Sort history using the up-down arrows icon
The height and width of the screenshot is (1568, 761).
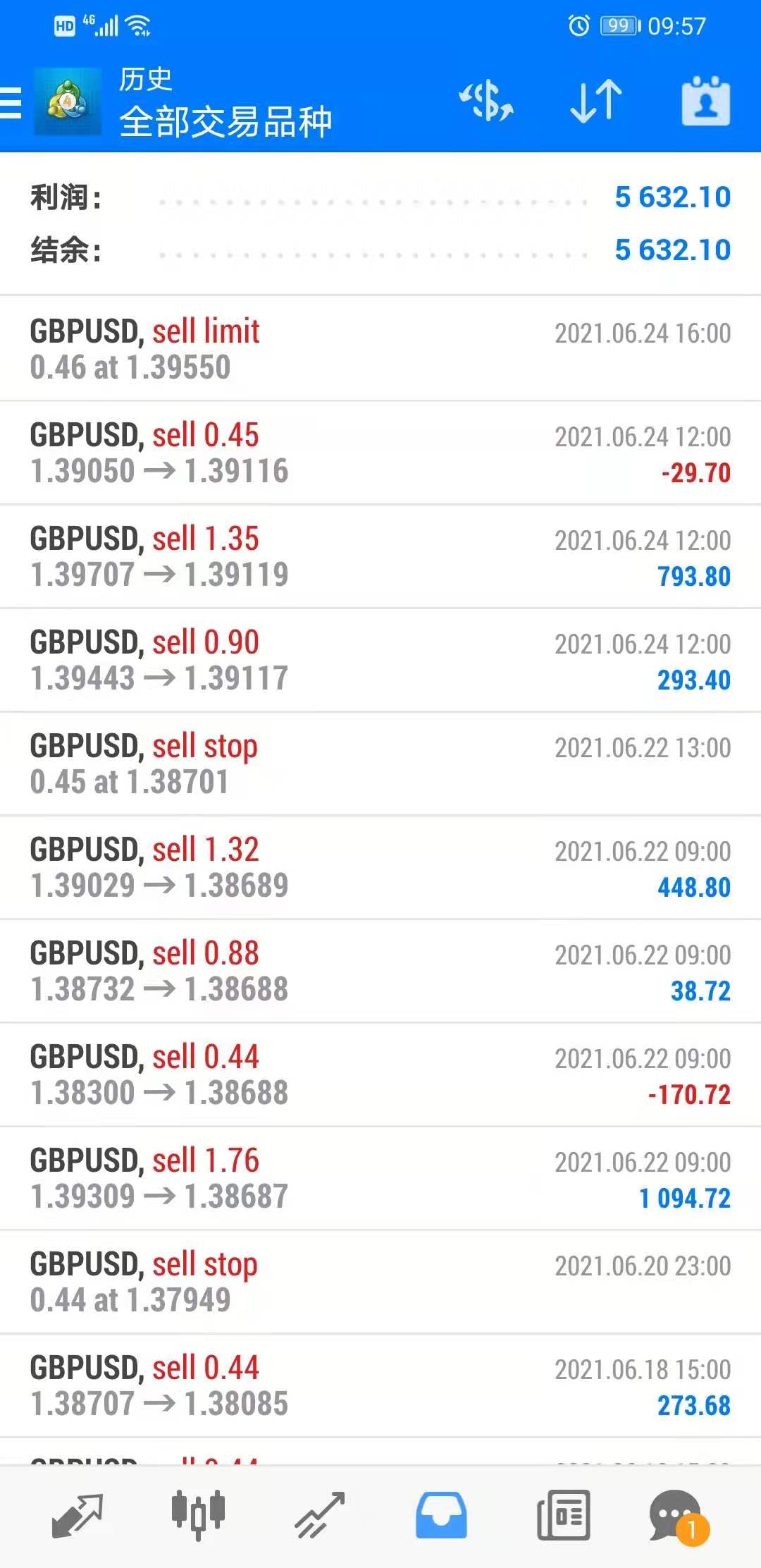point(594,102)
